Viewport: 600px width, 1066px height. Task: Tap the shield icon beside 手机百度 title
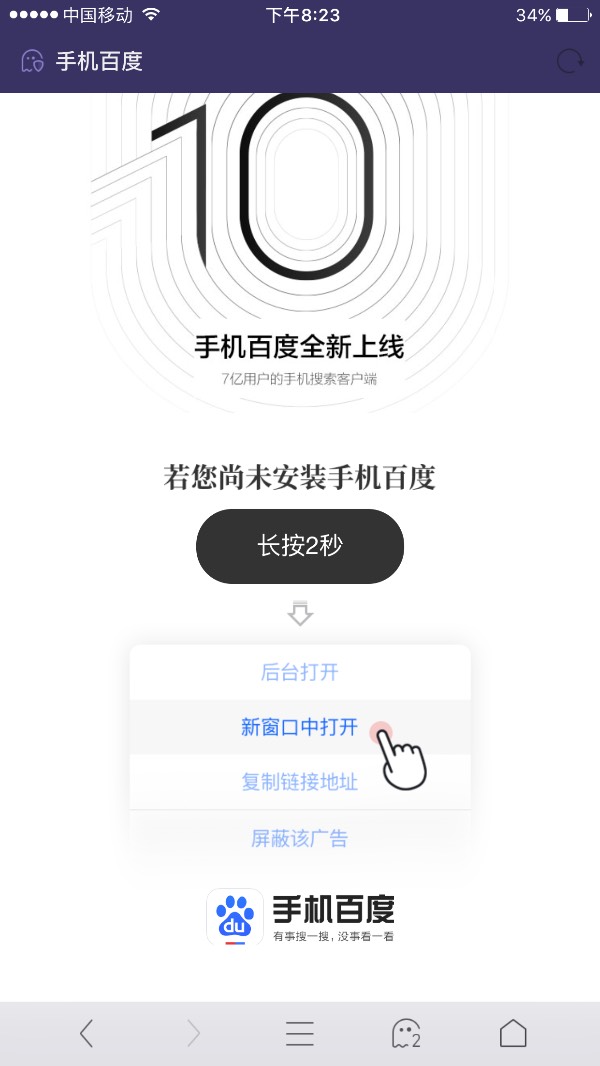32,61
